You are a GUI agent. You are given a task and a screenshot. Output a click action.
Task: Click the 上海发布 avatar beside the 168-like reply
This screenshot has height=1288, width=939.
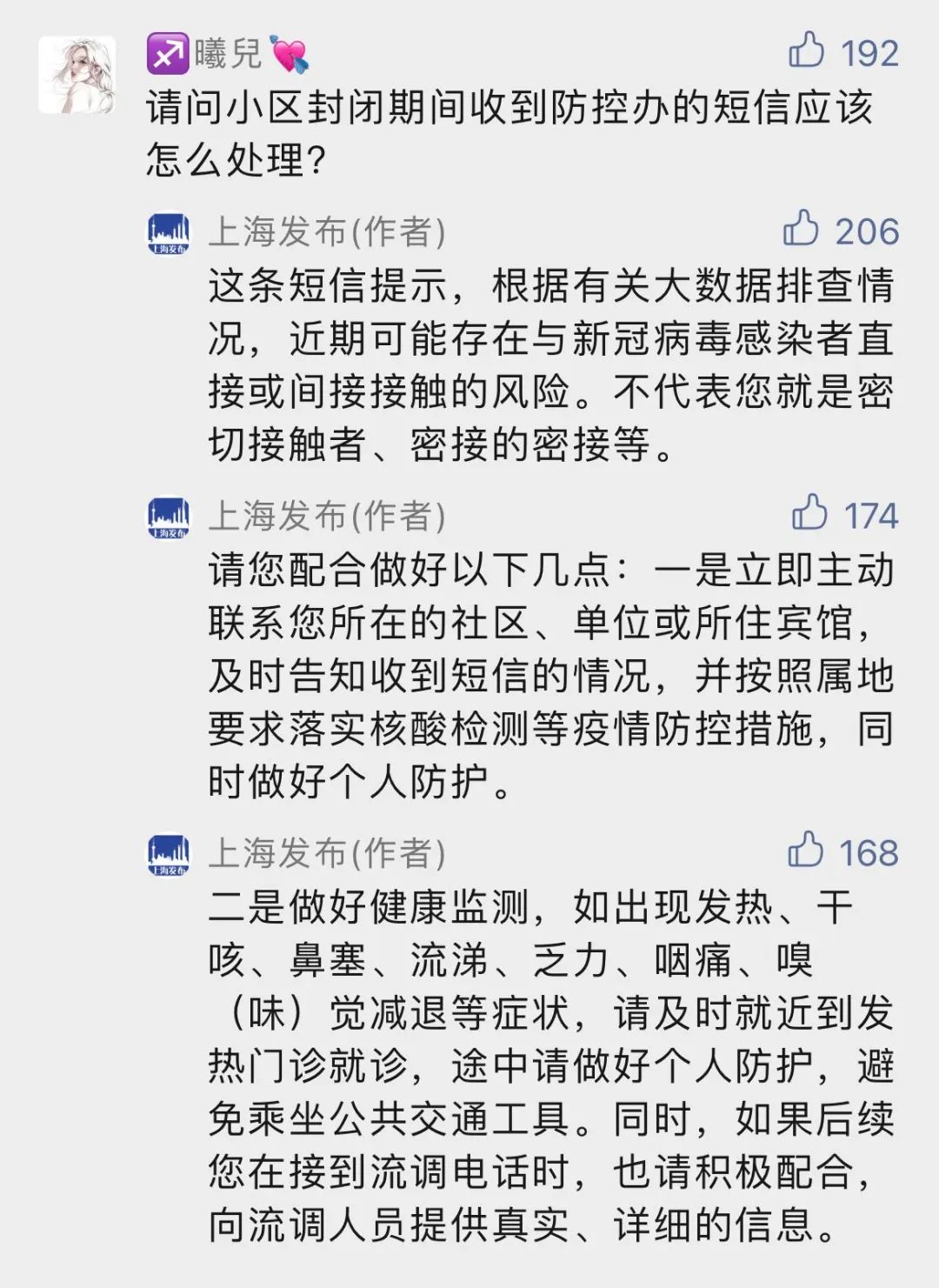click(x=170, y=854)
